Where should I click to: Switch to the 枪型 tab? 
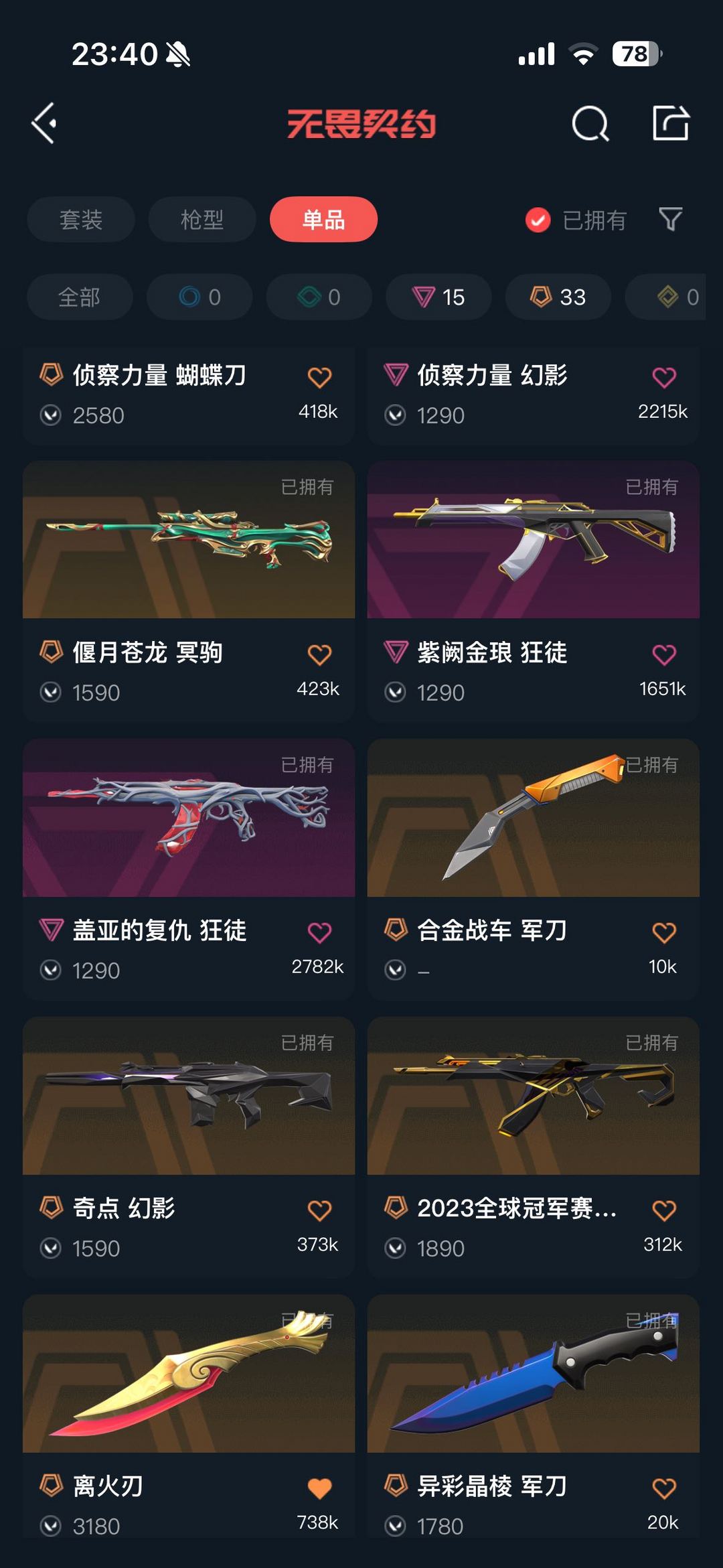click(x=202, y=219)
